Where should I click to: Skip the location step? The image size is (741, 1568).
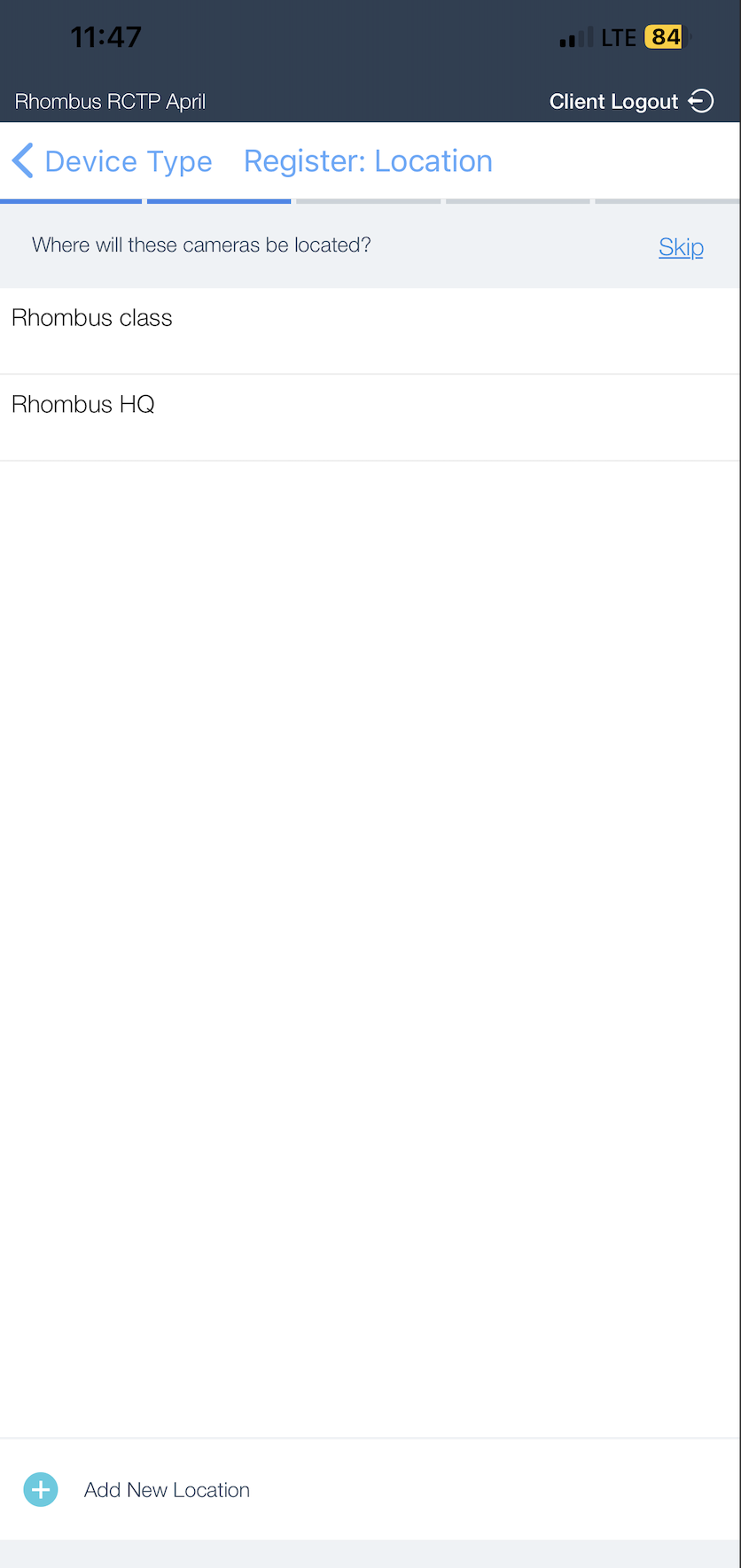pyautogui.click(x=681, y=247)
